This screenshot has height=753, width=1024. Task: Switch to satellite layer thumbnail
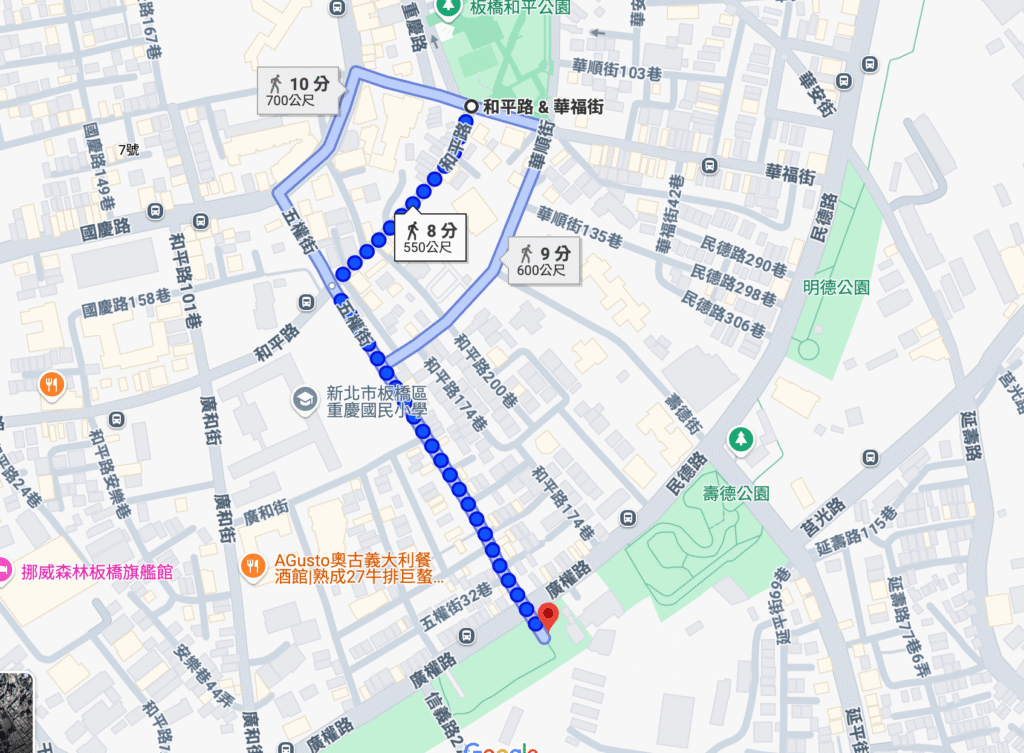pyautogui.click(x=16, y=711)
